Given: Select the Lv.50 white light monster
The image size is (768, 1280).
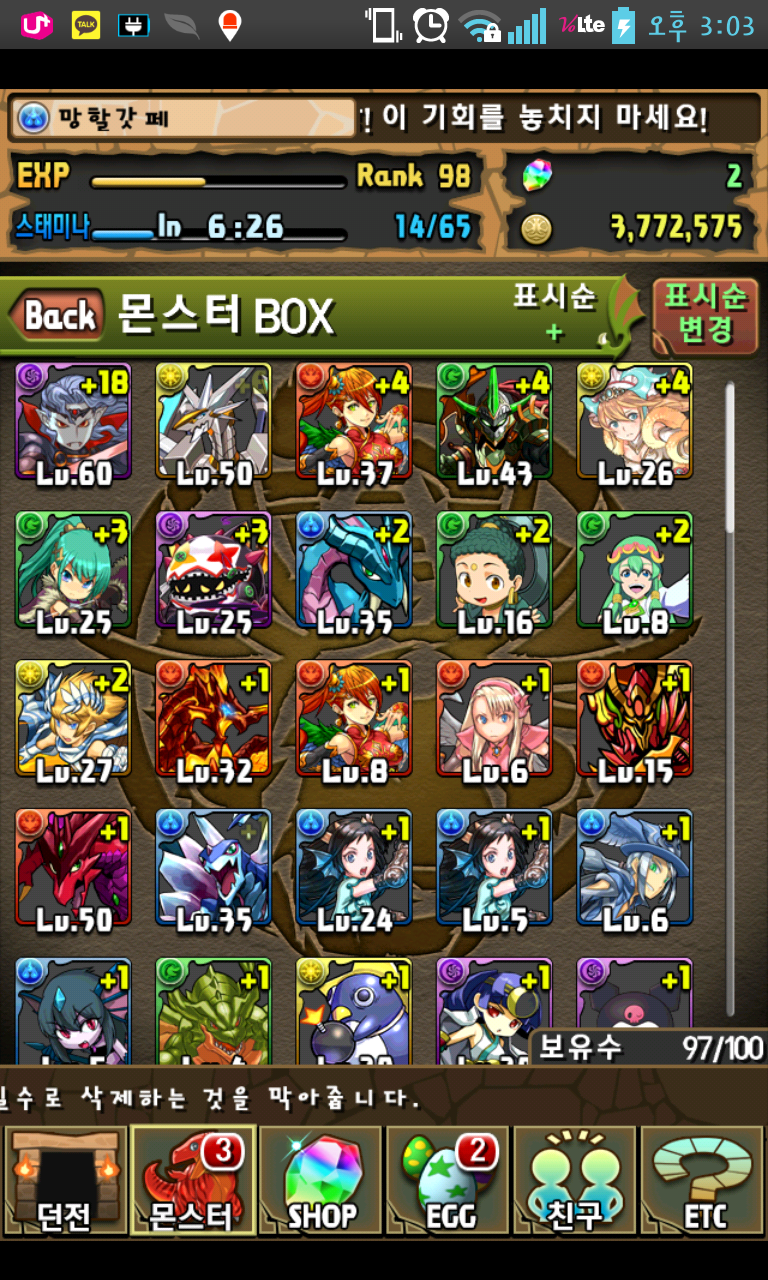Looking at the screenshot, I should pyautogui.click(x=213, y=422).
